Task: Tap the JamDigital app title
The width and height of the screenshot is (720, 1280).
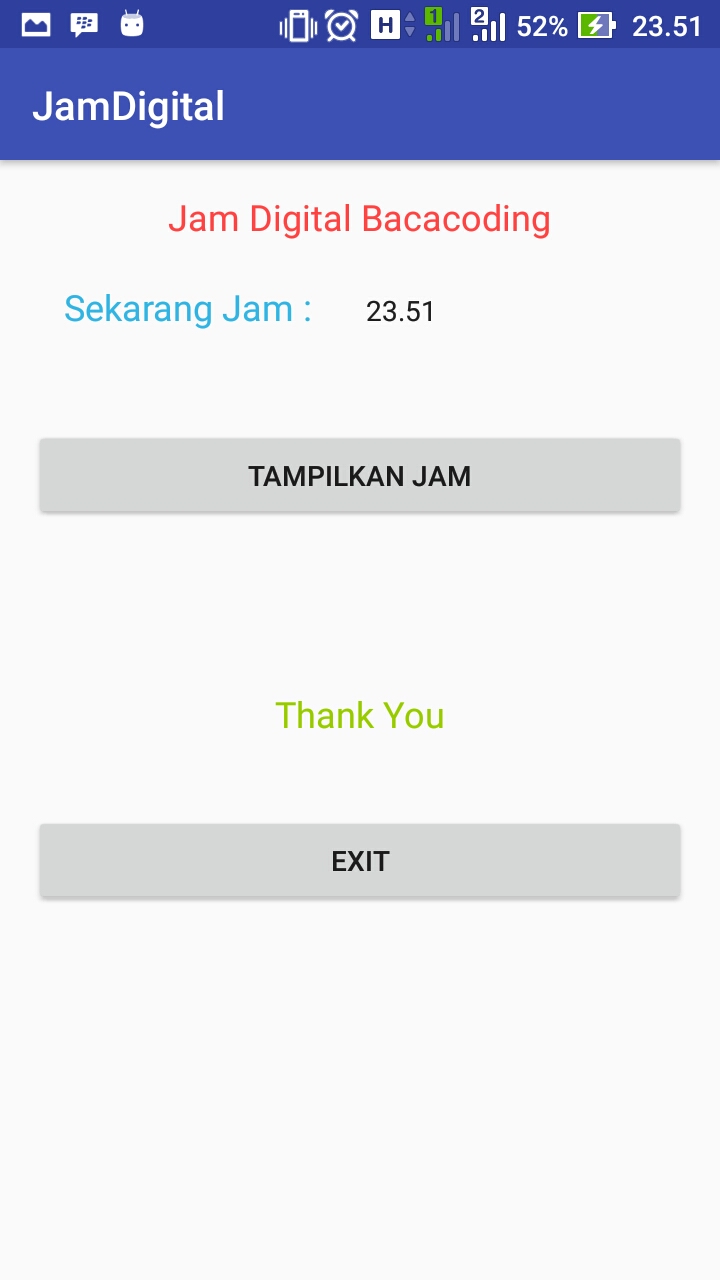Action: point(130,104)
